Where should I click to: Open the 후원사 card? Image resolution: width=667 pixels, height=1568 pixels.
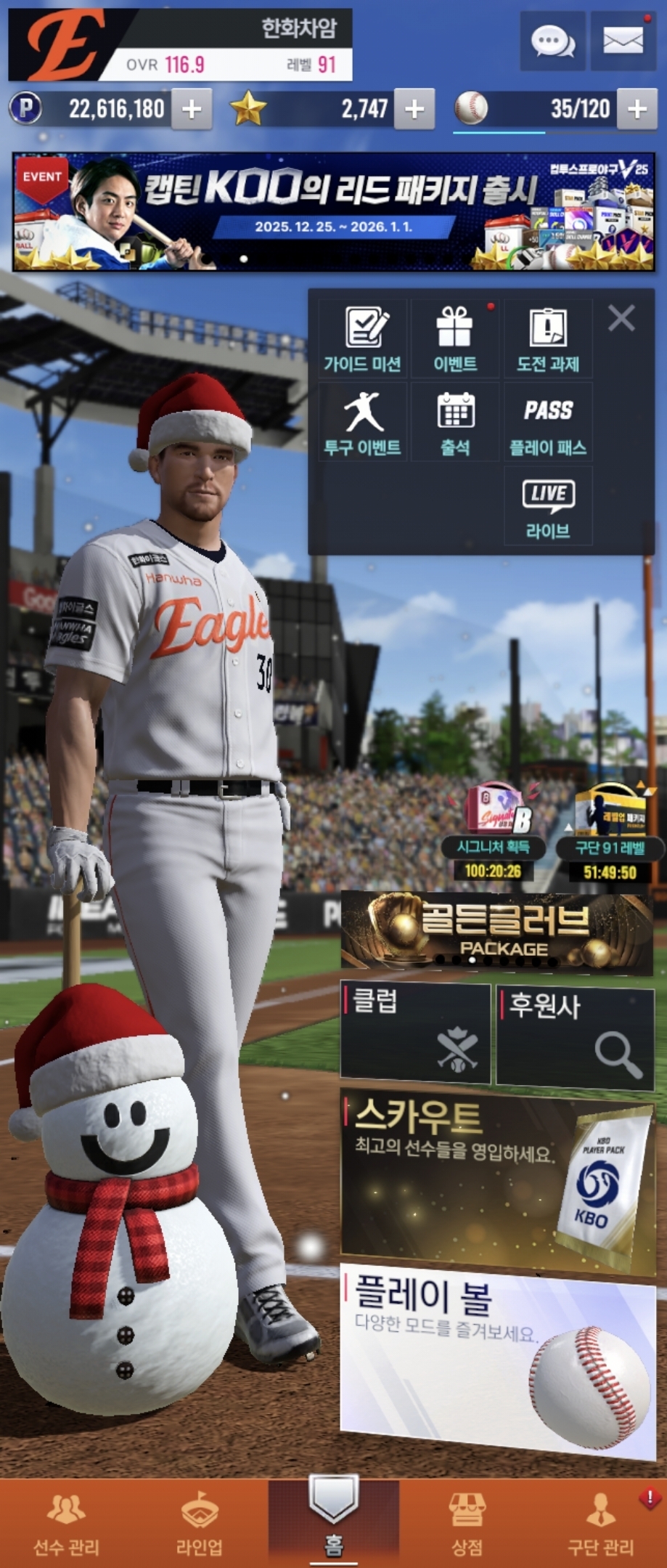575,1035
